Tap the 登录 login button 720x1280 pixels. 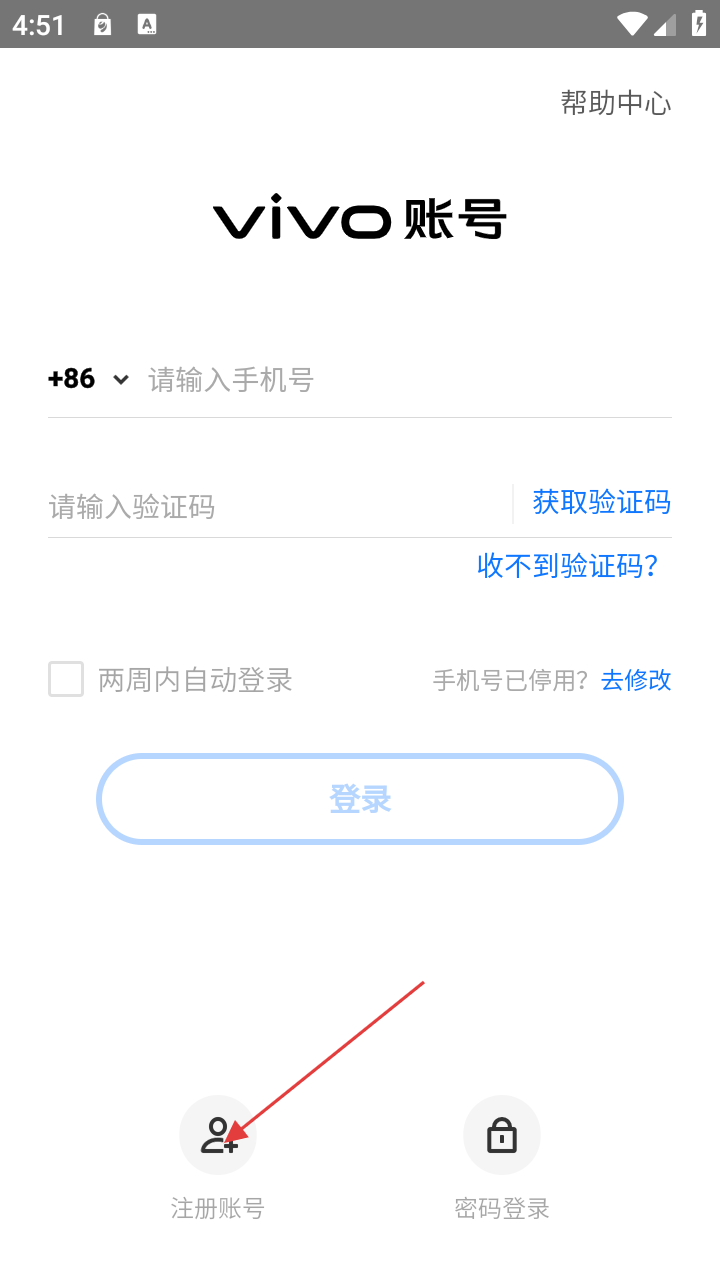tap(360, 799)
